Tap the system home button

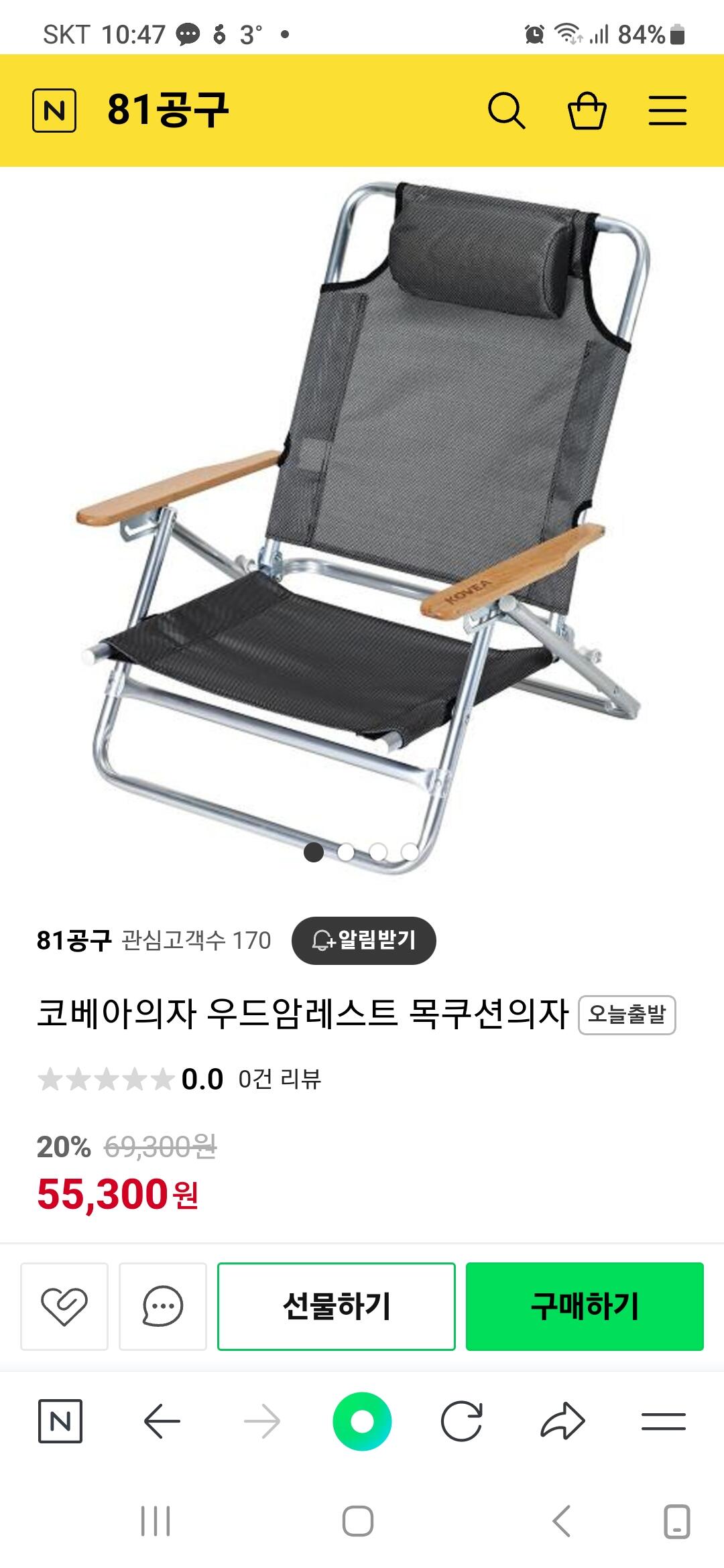(358, 1521)
